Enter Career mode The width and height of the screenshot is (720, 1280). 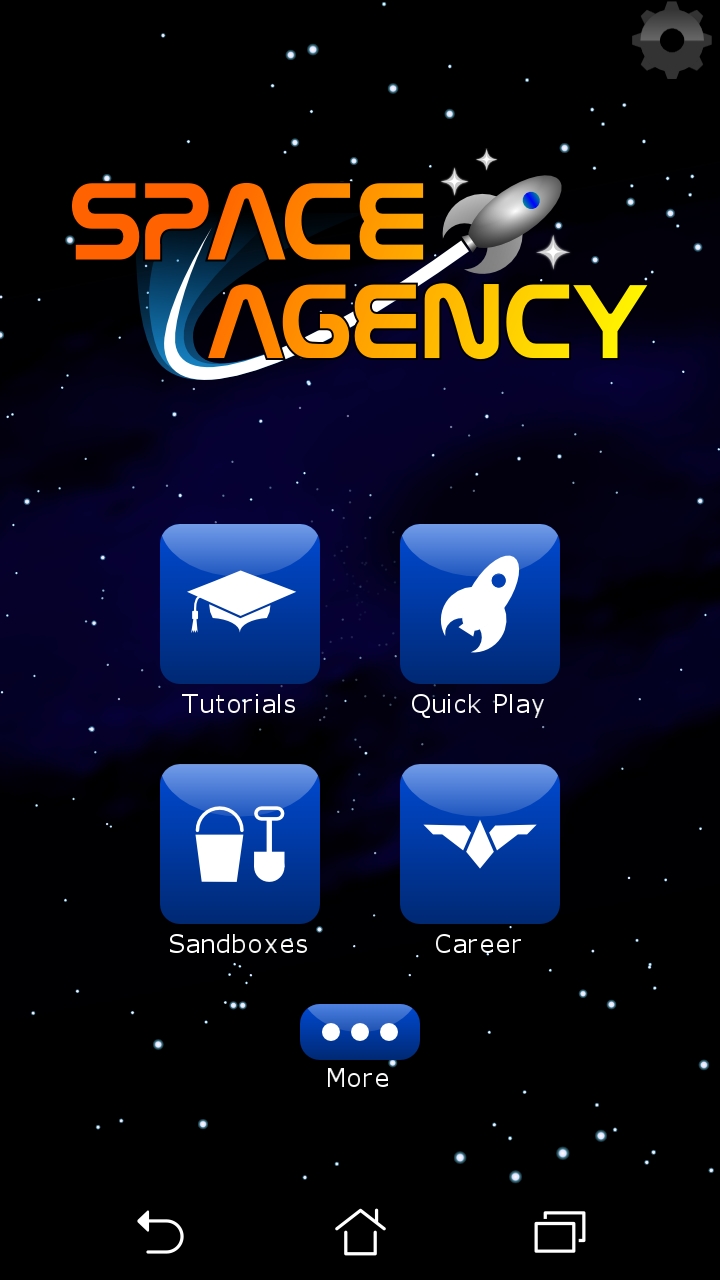click(x=480, y=844)
